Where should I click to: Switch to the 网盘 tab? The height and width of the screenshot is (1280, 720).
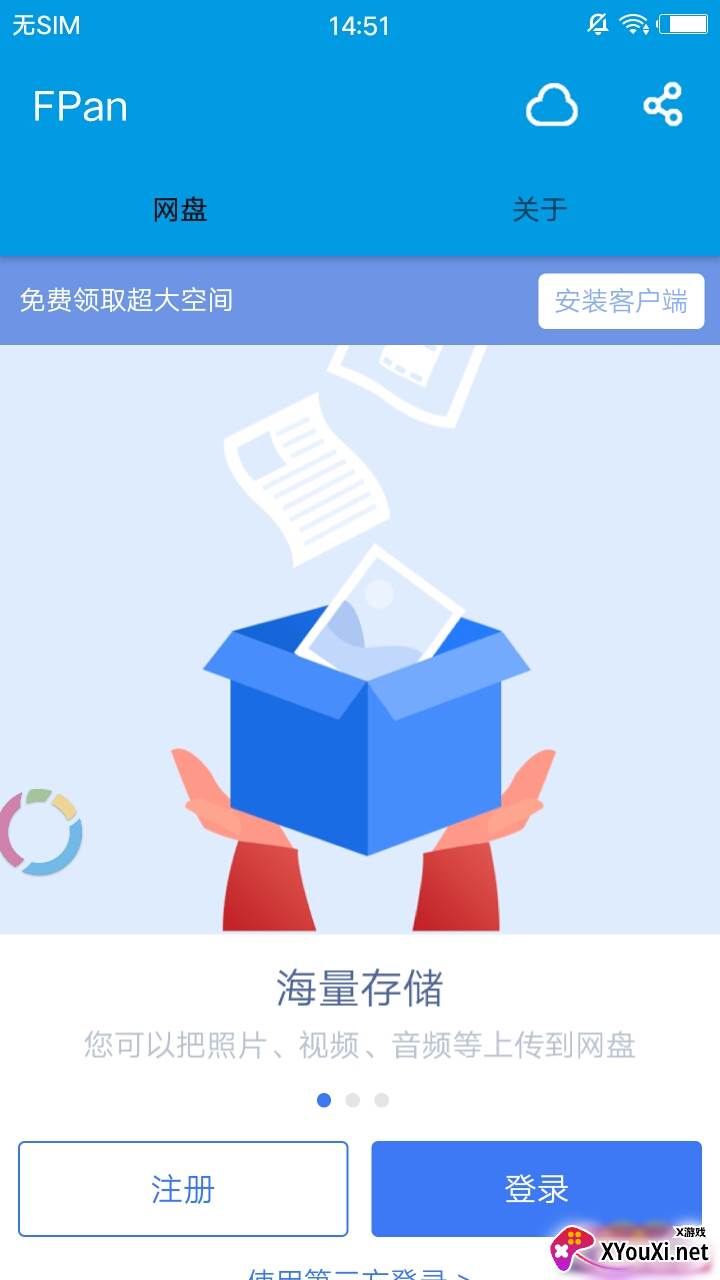[180, 209]
